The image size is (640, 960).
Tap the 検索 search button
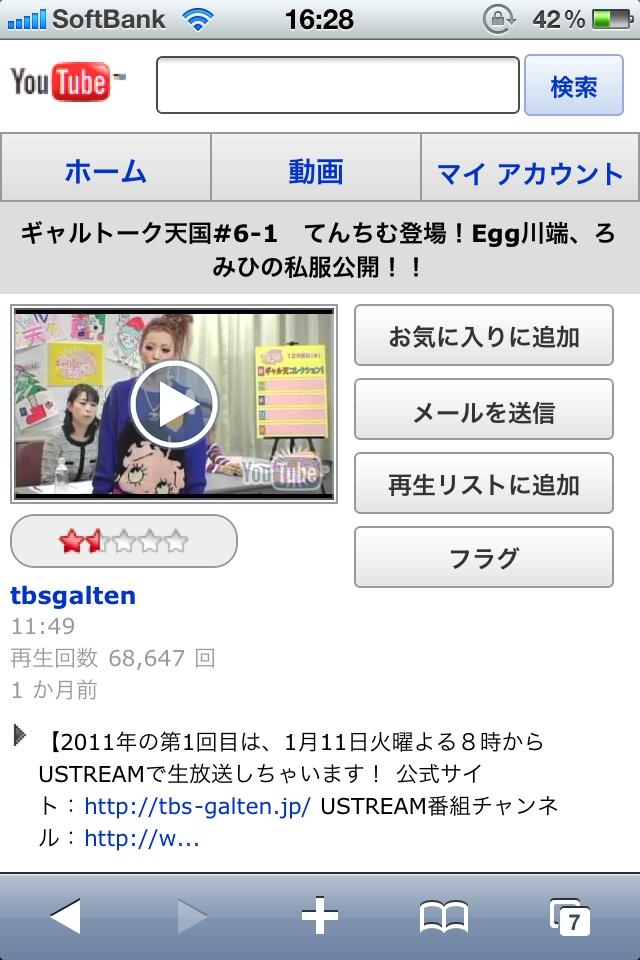click(x=573, y=85)
